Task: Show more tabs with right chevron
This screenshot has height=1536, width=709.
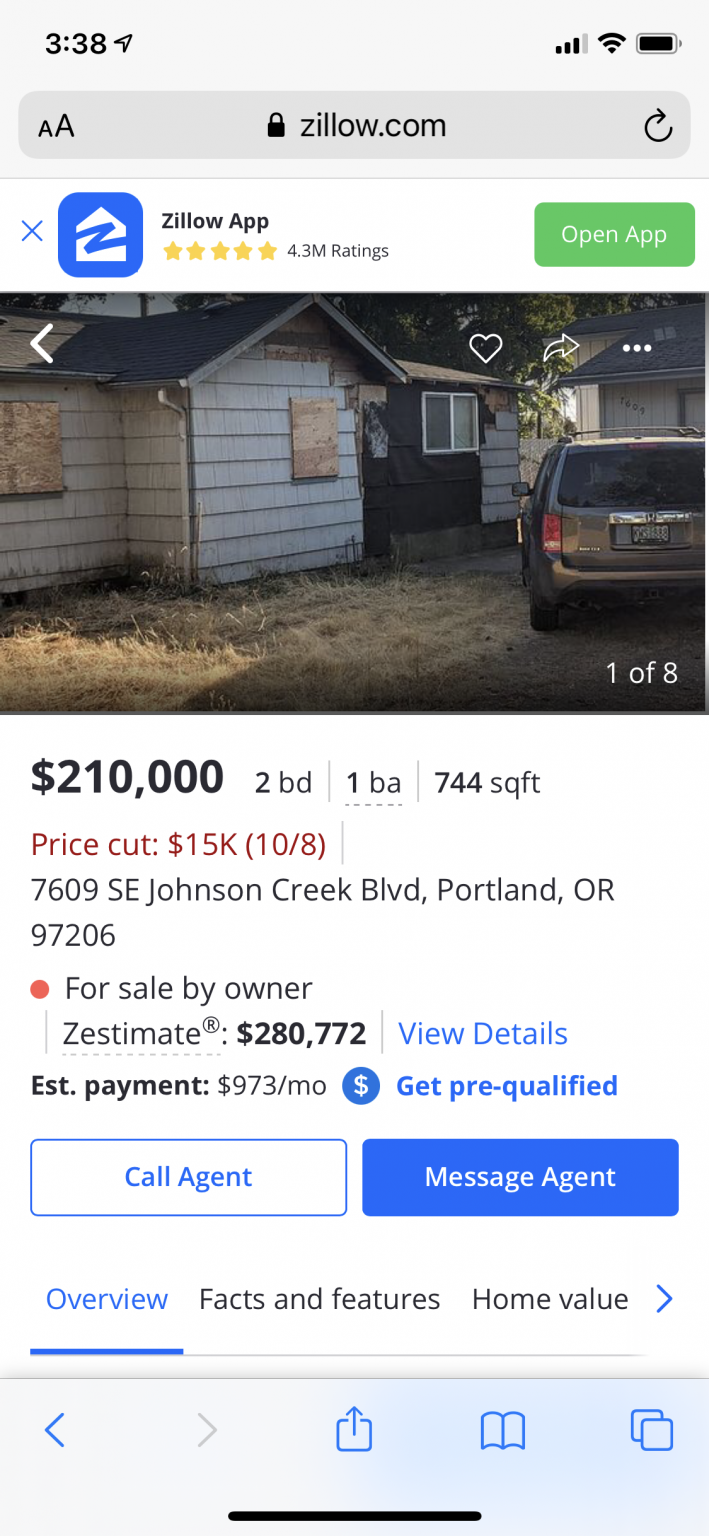Action: point(664,1299)
